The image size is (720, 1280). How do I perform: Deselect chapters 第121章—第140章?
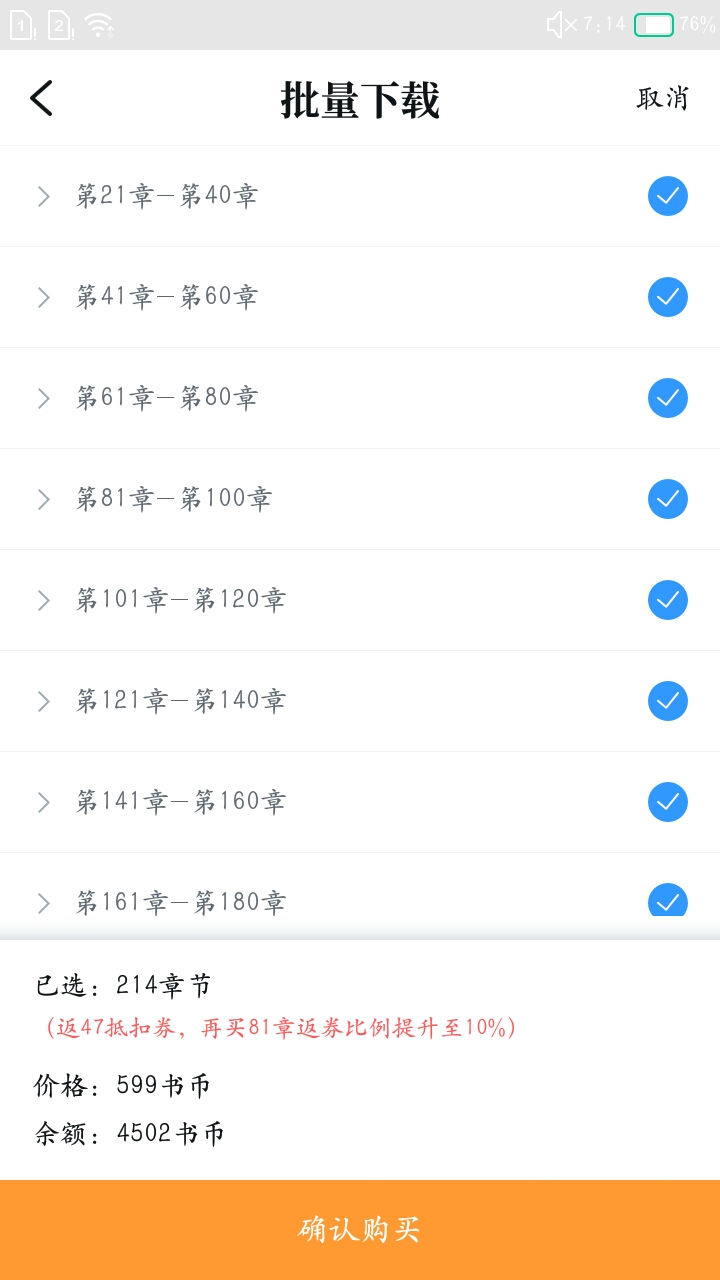click(x=667, y=701)
